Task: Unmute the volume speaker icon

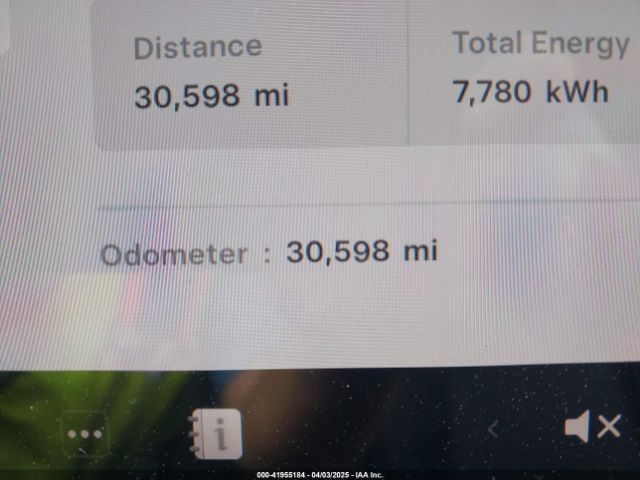Action: 592,428
